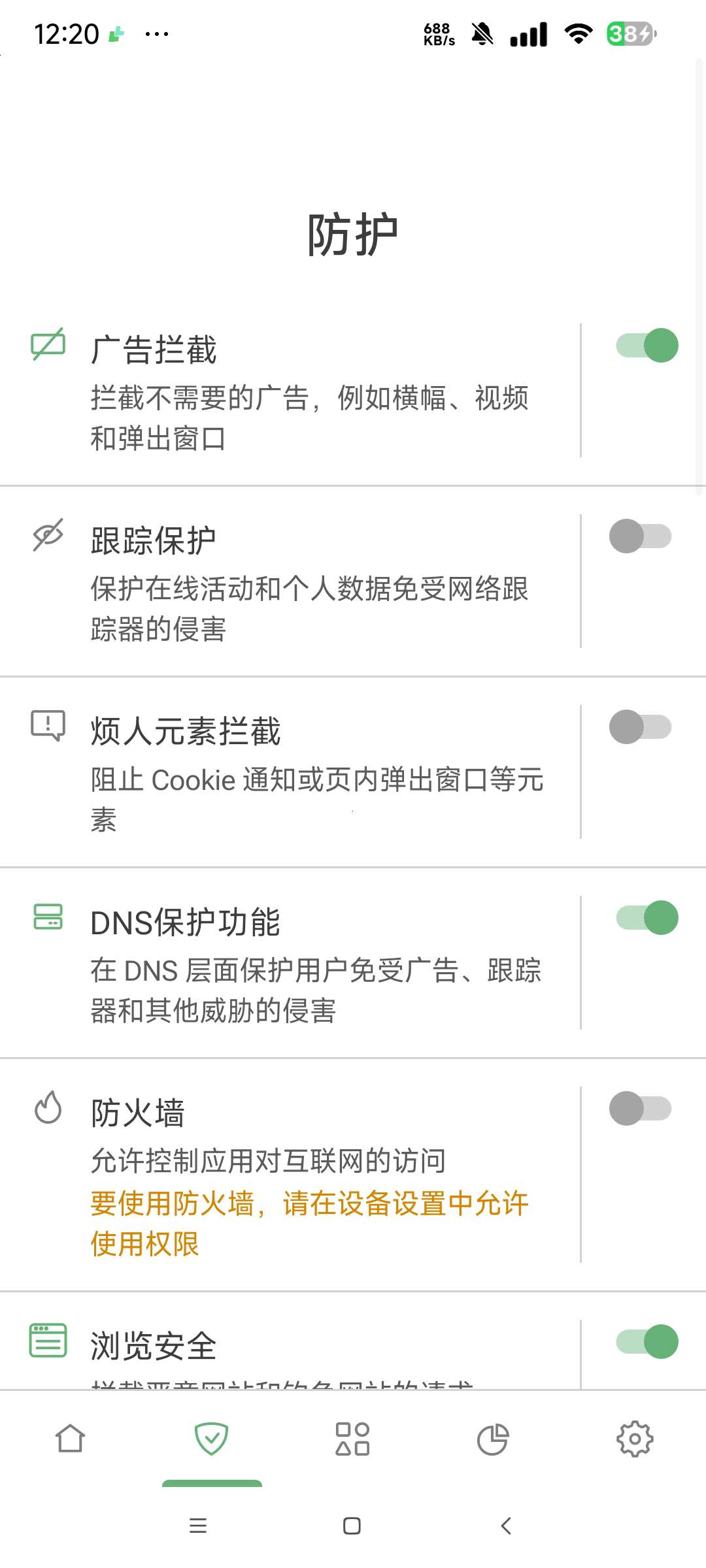
Task: Disable the DNS保护功能 switch
Action: point(647,917)
